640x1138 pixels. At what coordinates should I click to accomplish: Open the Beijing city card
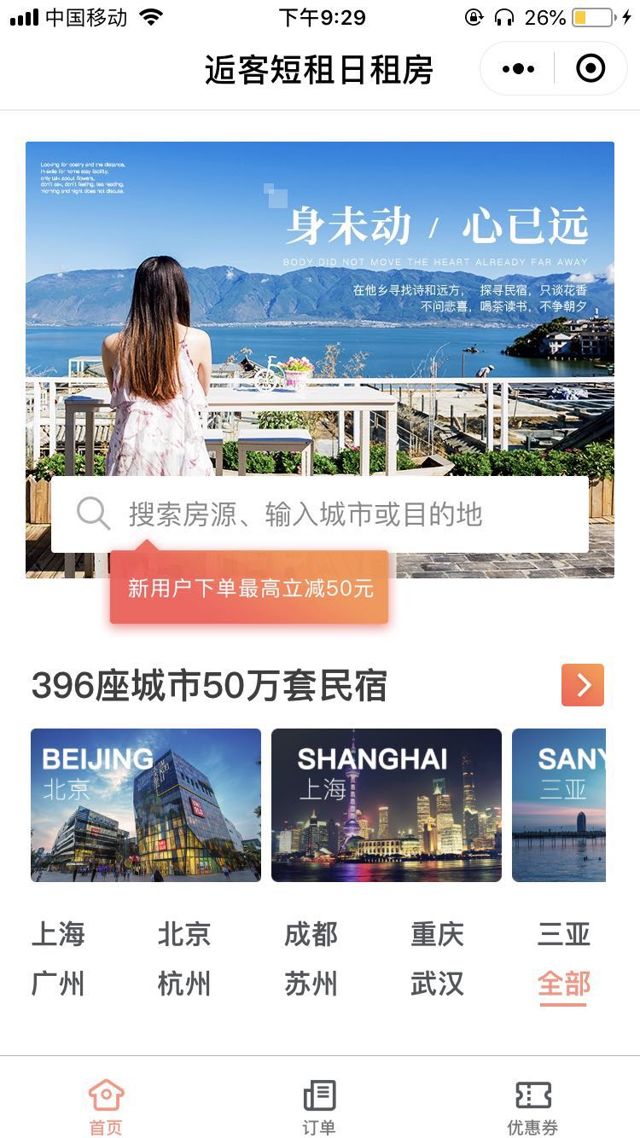146,805
